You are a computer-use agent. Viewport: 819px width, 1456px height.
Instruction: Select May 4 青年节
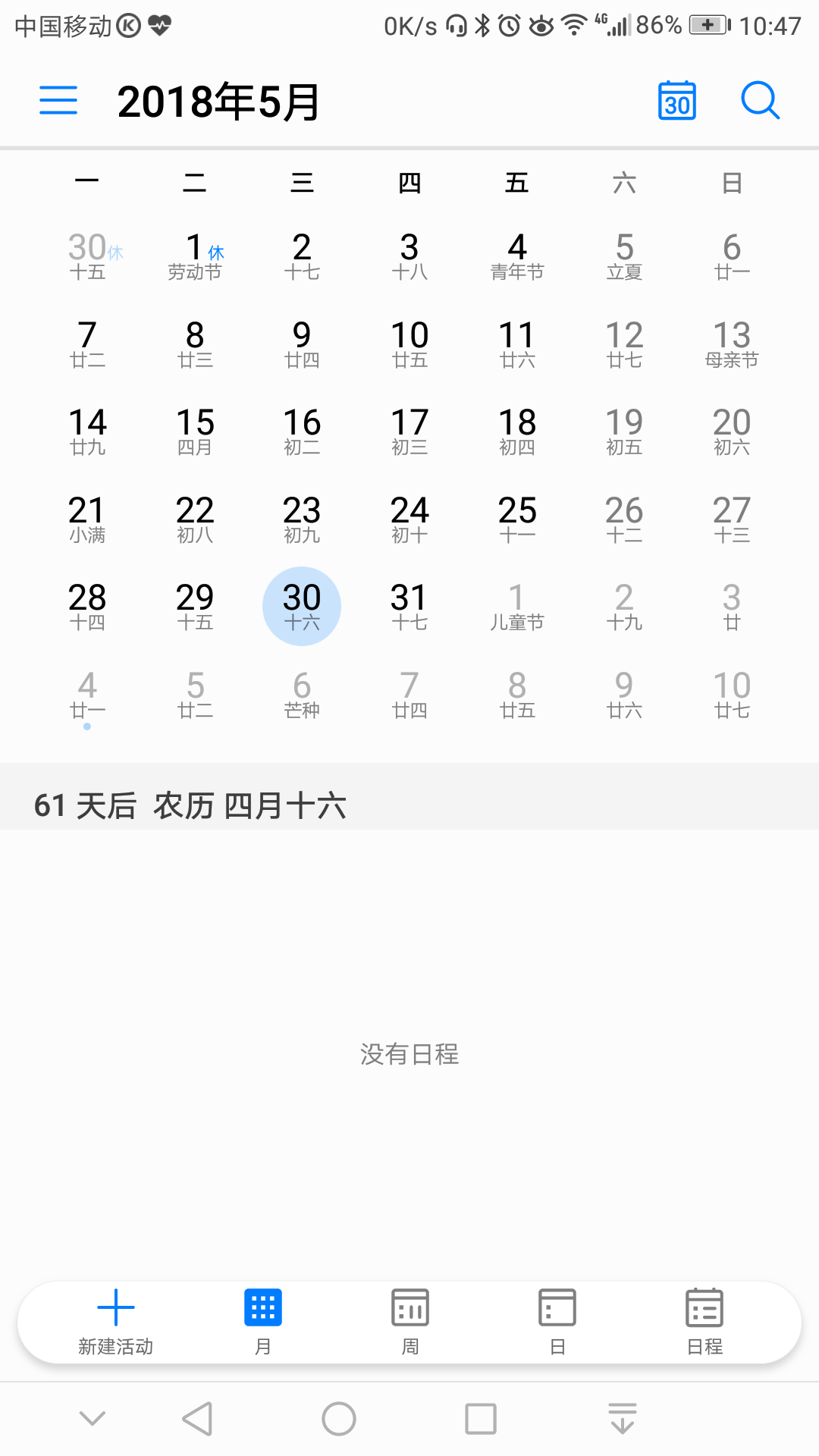pos(517,256)
